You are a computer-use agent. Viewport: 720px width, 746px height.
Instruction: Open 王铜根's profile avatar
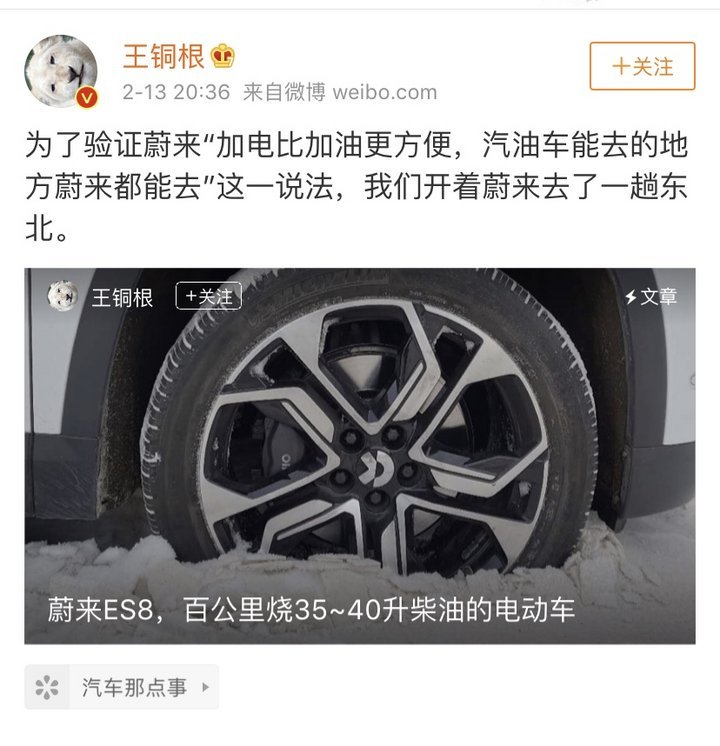click(61, 71)
